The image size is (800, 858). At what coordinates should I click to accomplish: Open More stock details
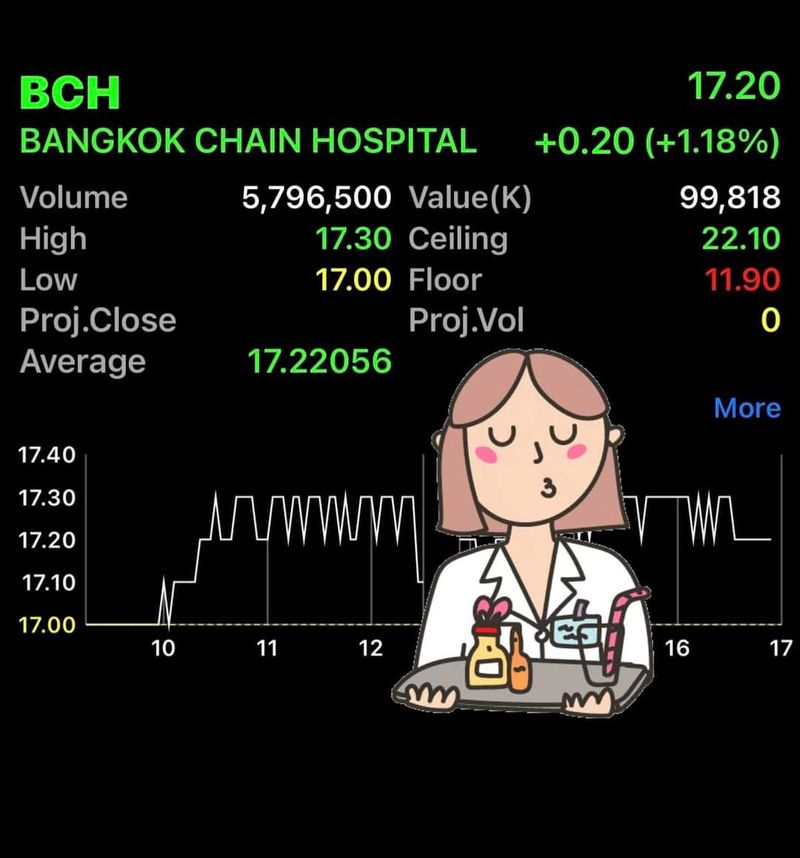pos(747,408)
